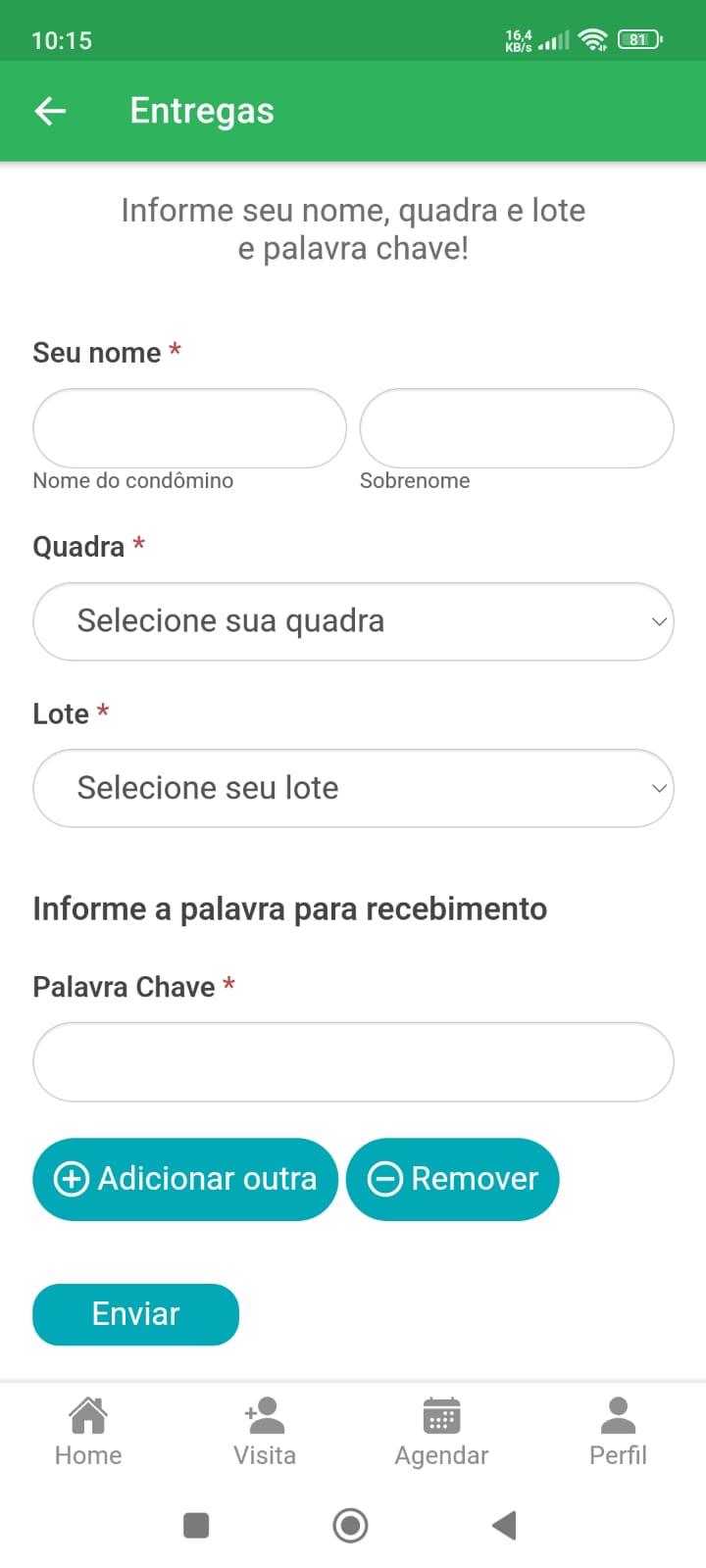
Task: Tap the Adicionar outra button
Action: (x=185, y=1179)
